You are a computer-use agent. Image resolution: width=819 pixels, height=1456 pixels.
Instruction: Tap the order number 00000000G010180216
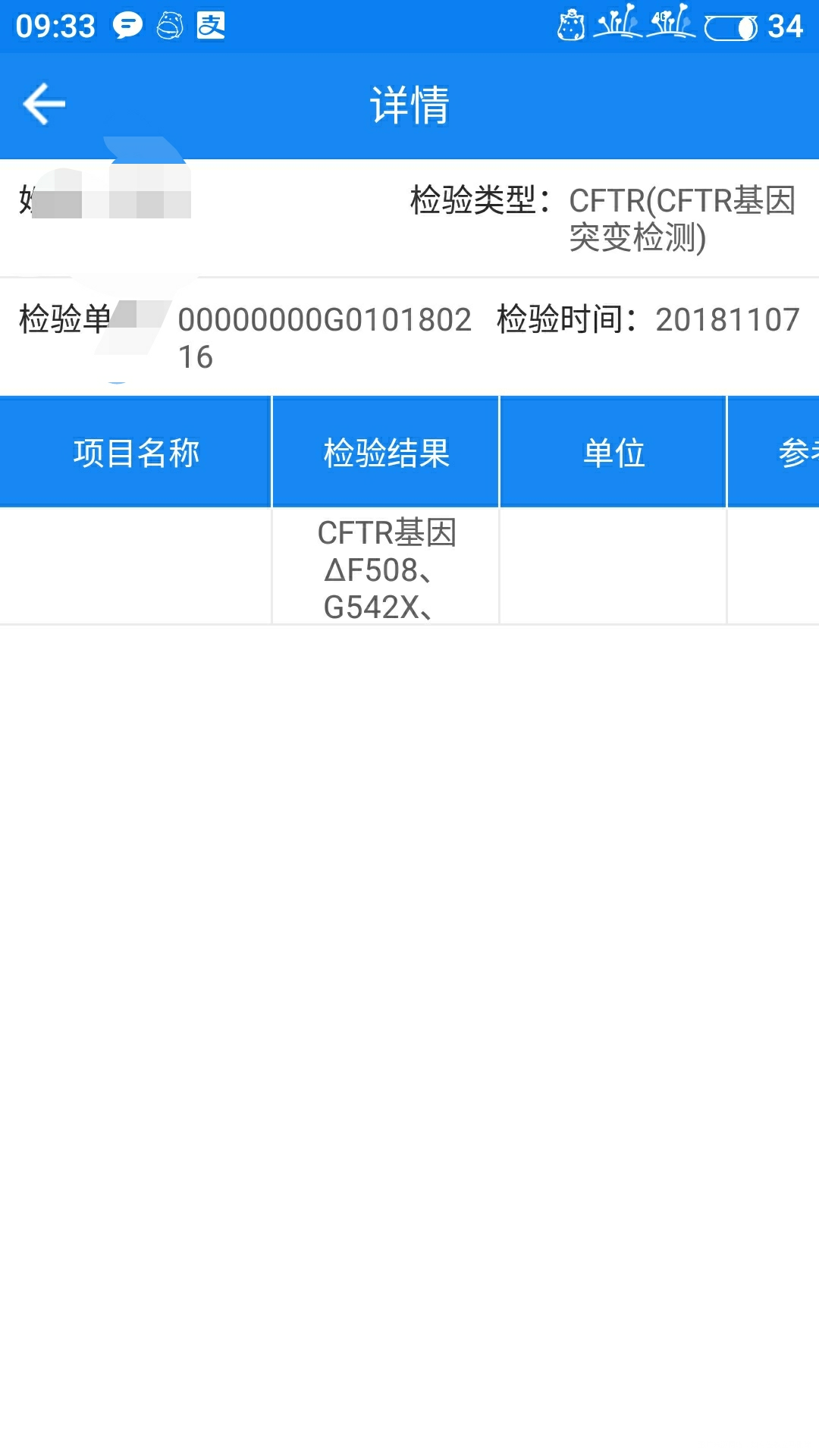click(x=326, y=318)
